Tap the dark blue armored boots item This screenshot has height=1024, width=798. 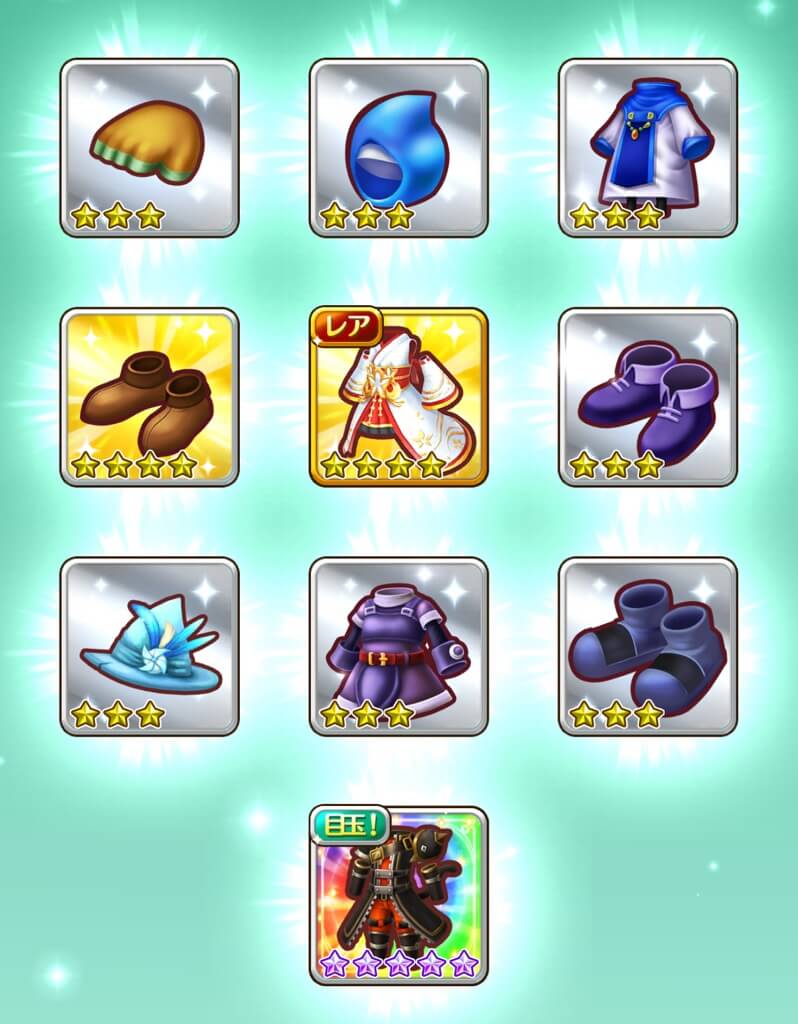tap(647, 646)
